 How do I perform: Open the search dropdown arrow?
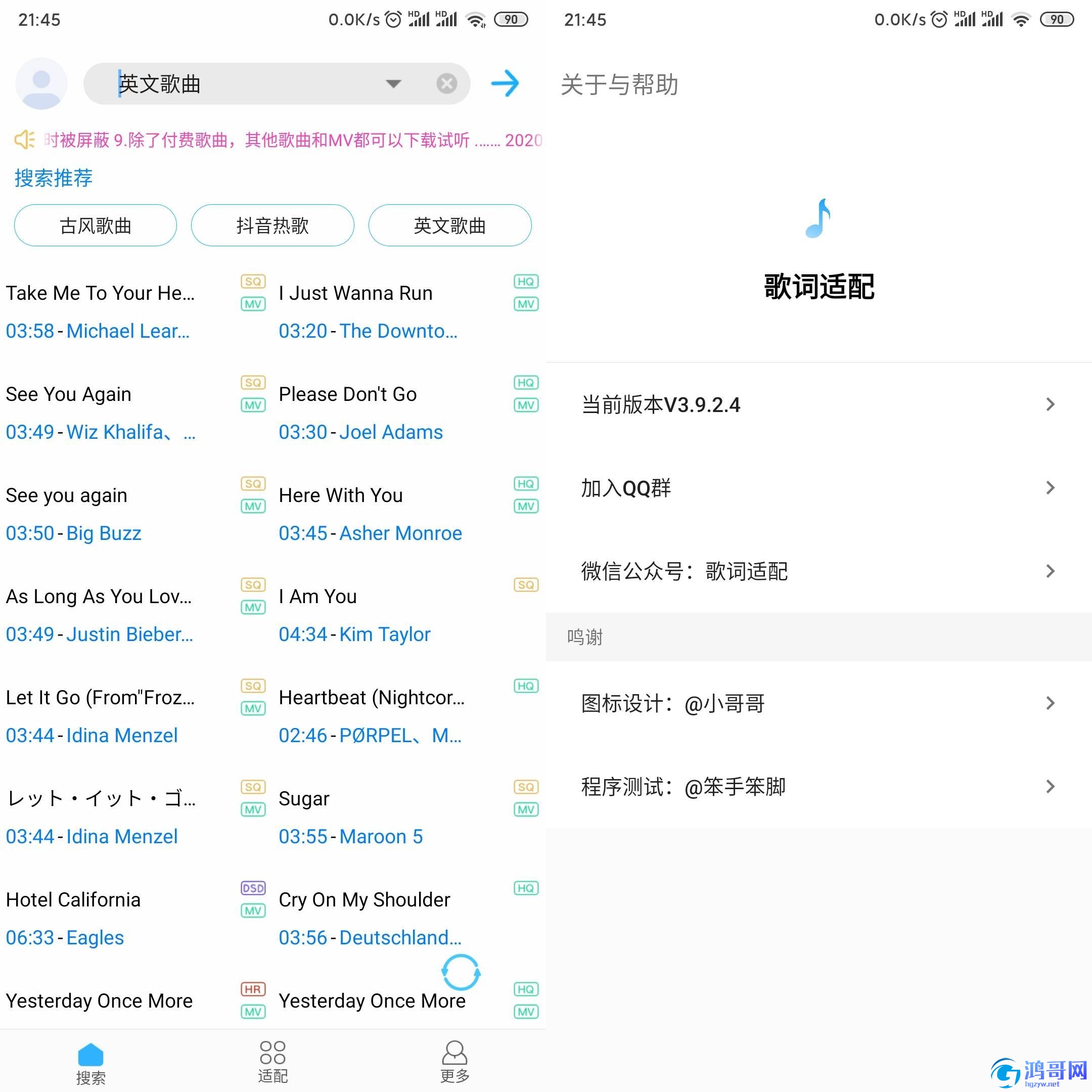[x=393, y=84]
